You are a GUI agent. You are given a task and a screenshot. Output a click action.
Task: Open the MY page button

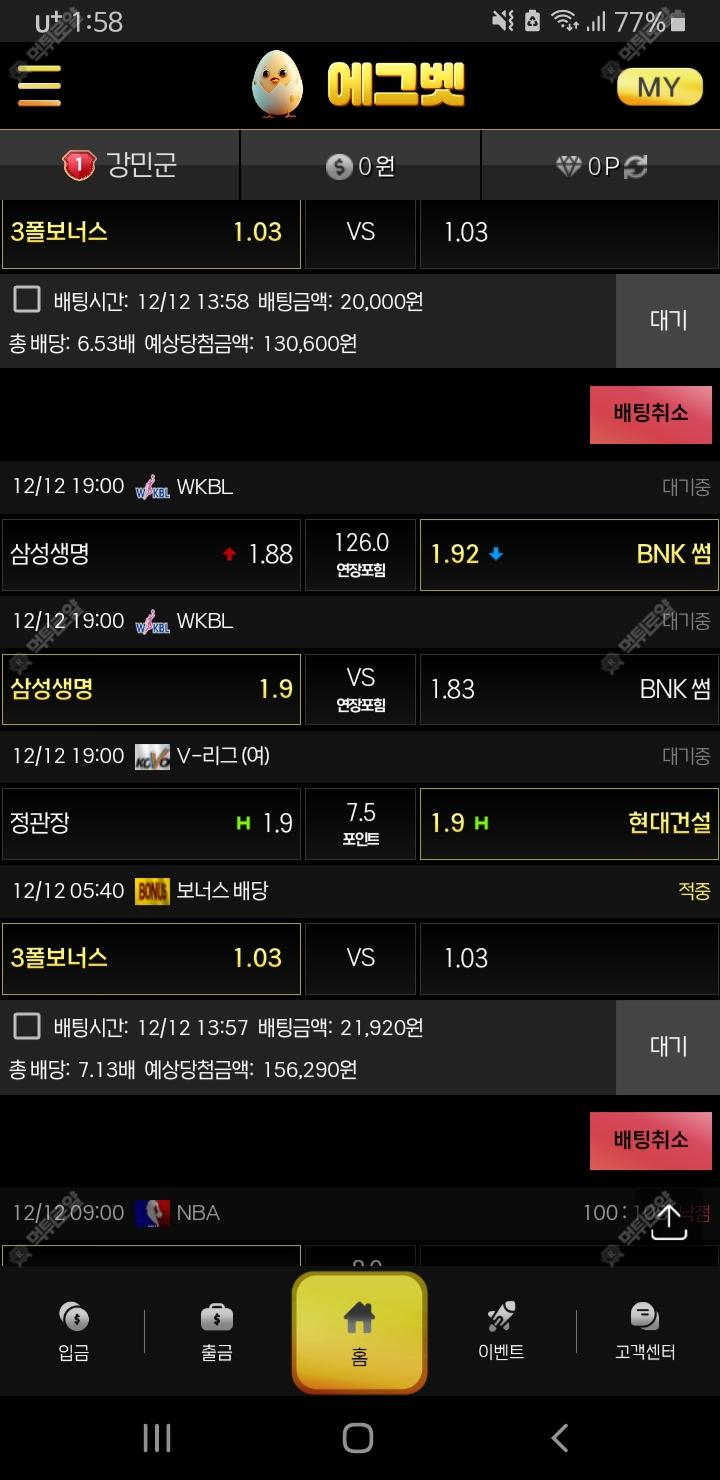pos(658,87)
